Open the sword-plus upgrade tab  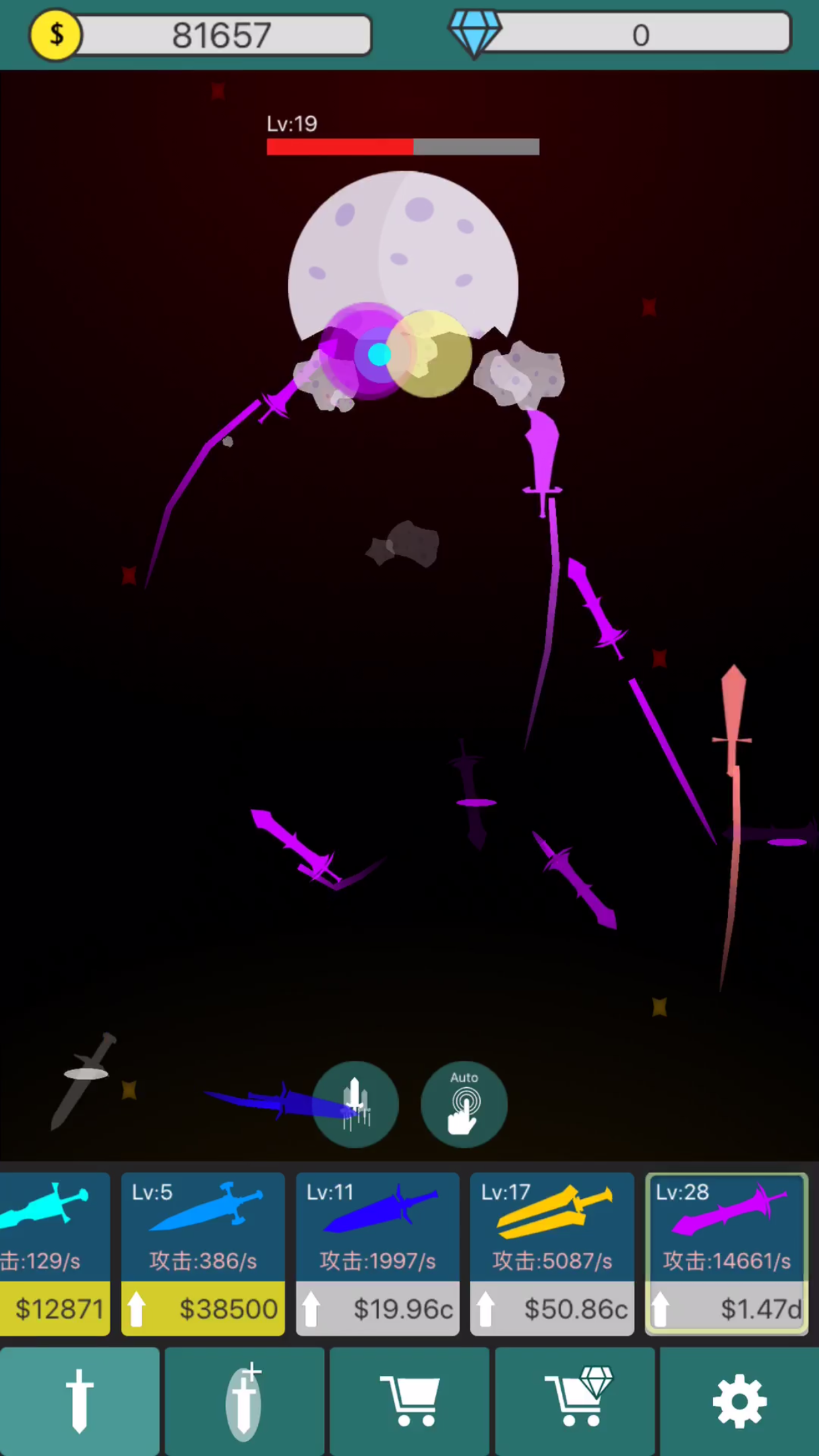click(245, 1401)
